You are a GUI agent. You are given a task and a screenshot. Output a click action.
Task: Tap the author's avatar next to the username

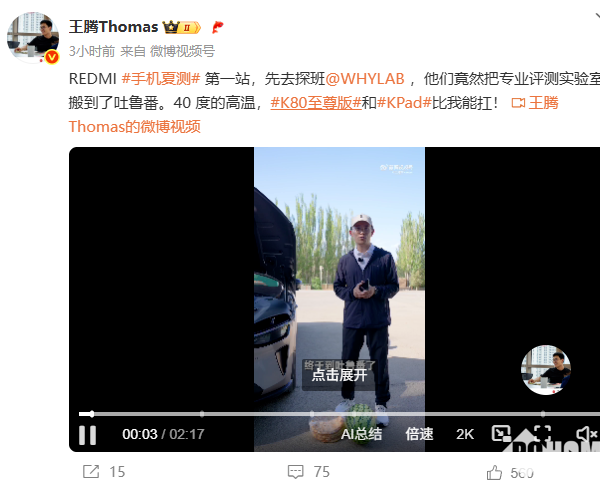33,37
